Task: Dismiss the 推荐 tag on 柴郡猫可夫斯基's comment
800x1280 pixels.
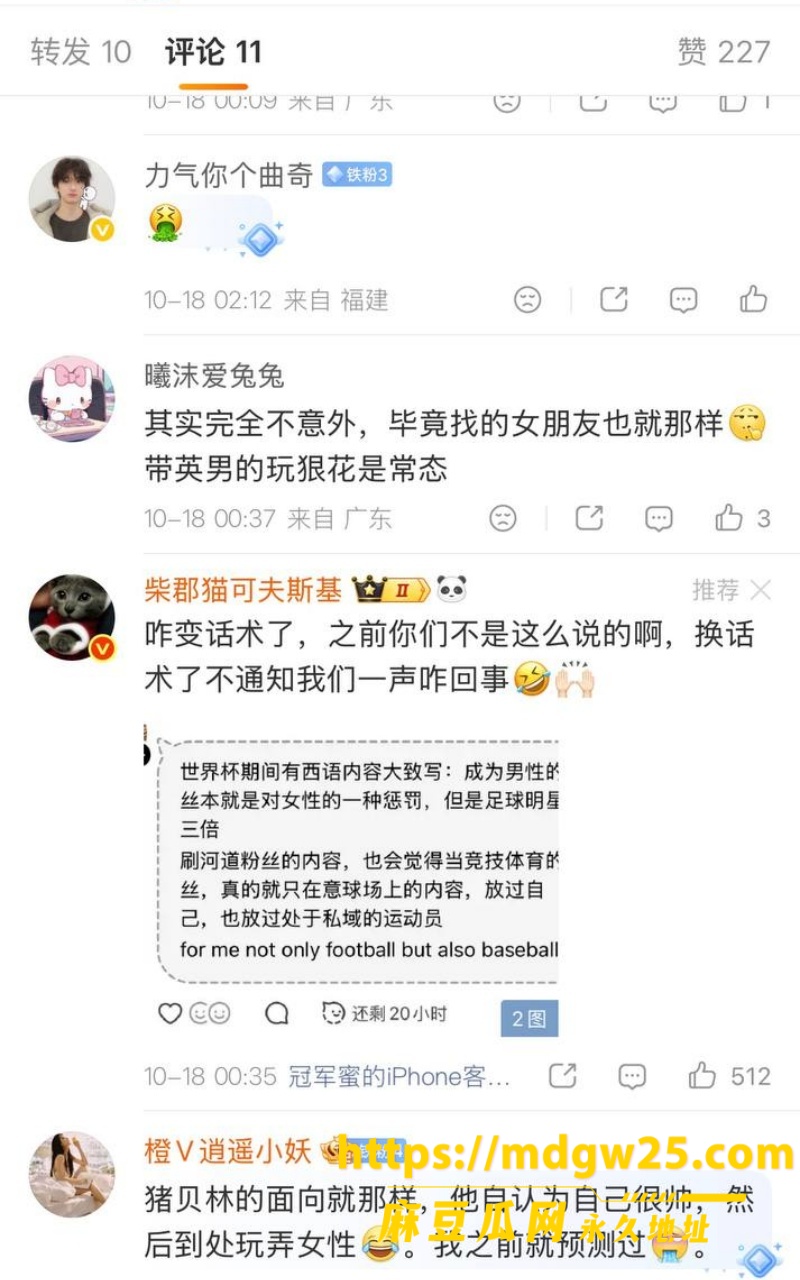Action: pyautogui.click(x=761, y=590)
